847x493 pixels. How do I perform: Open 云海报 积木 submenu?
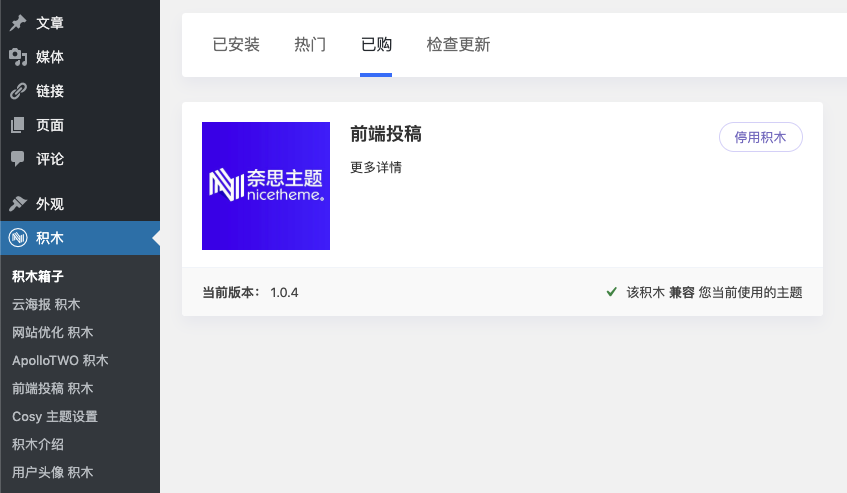(x=46, y=304)
